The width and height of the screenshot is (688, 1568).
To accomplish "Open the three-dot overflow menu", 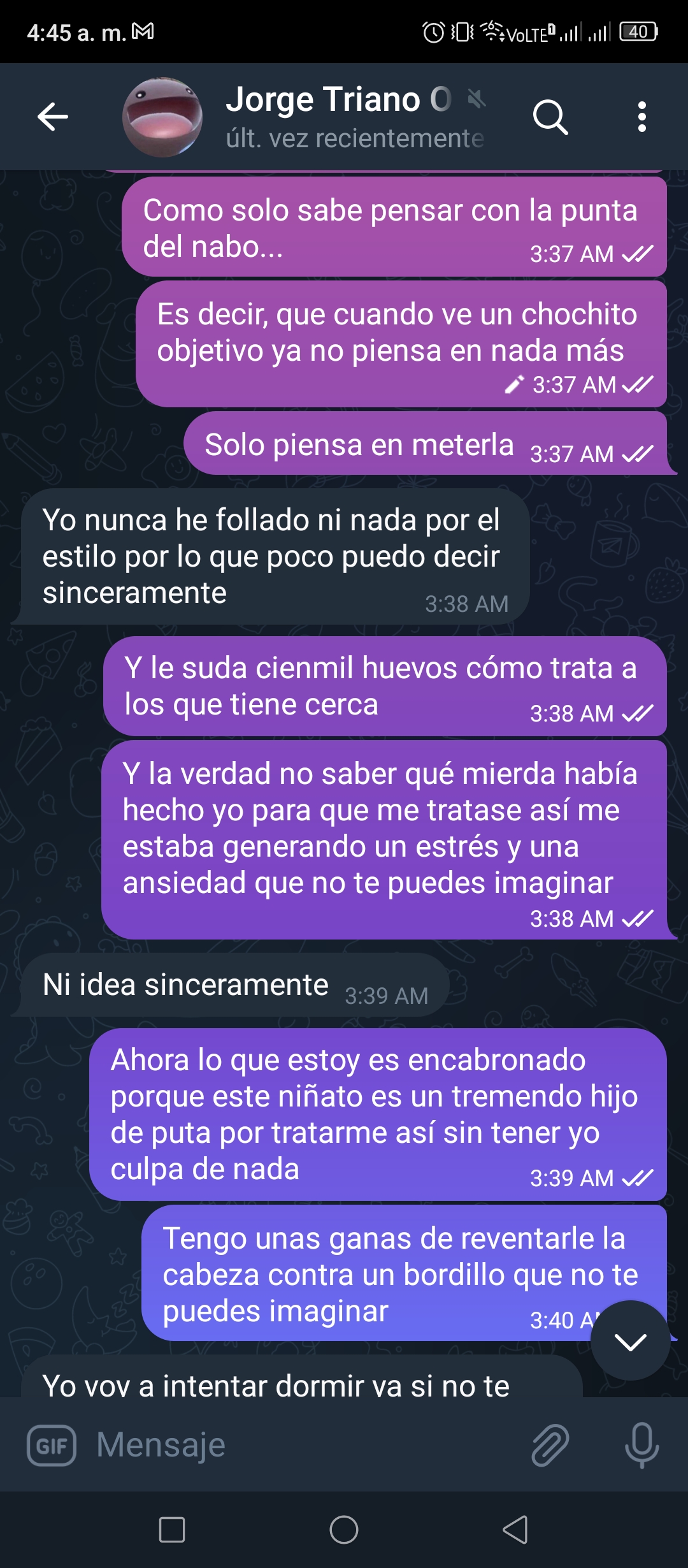I will (x=641, y=117).
